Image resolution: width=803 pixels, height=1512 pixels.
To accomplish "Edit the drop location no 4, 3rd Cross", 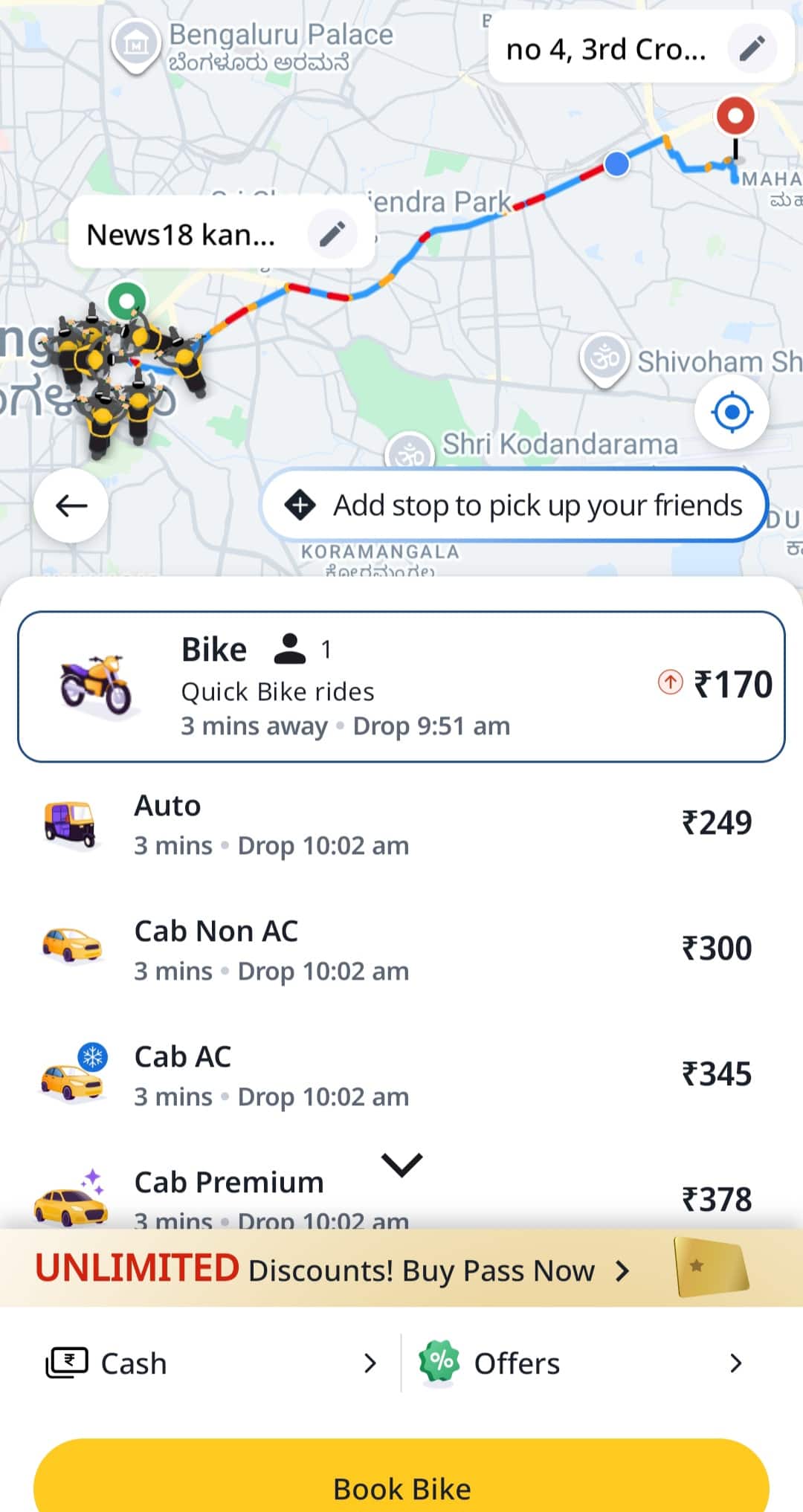I will 752,49.
